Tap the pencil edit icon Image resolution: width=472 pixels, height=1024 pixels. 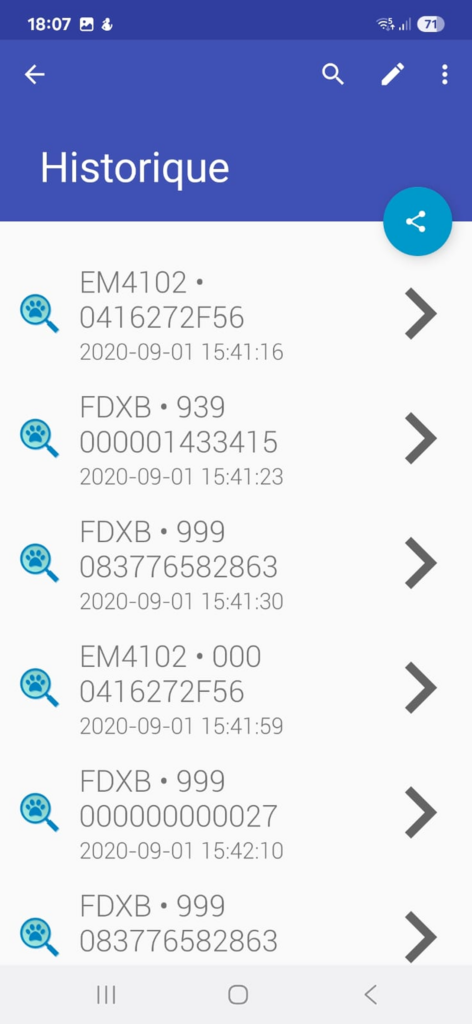[x=392, y=74]
